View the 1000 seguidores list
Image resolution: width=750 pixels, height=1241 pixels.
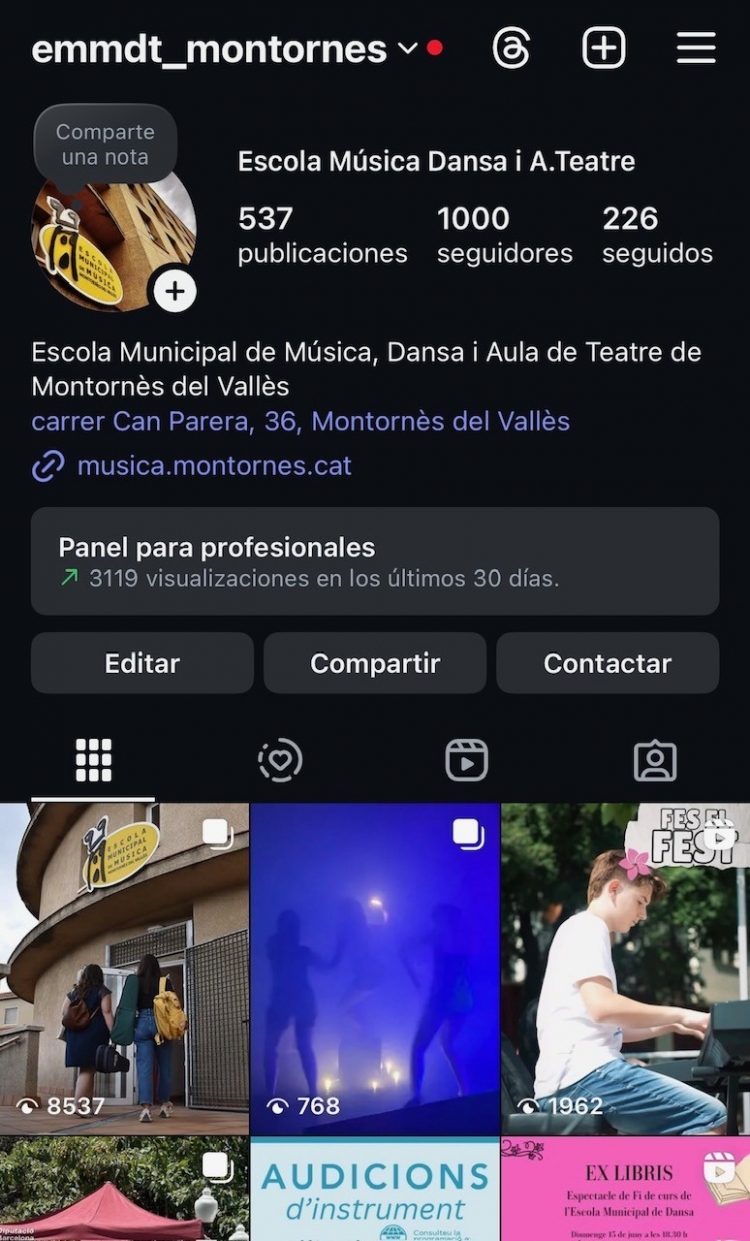click(504, 234)
